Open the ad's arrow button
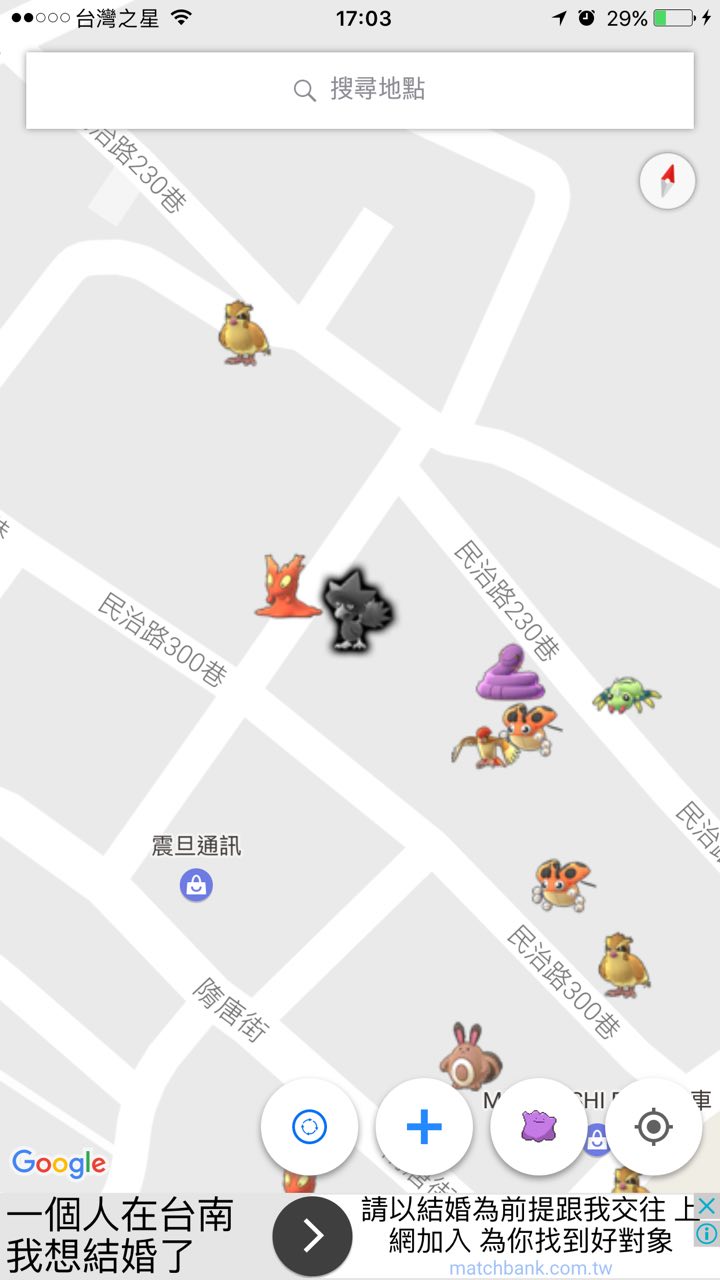This screenshot has width=720, height=1280. click(312, 1237)
